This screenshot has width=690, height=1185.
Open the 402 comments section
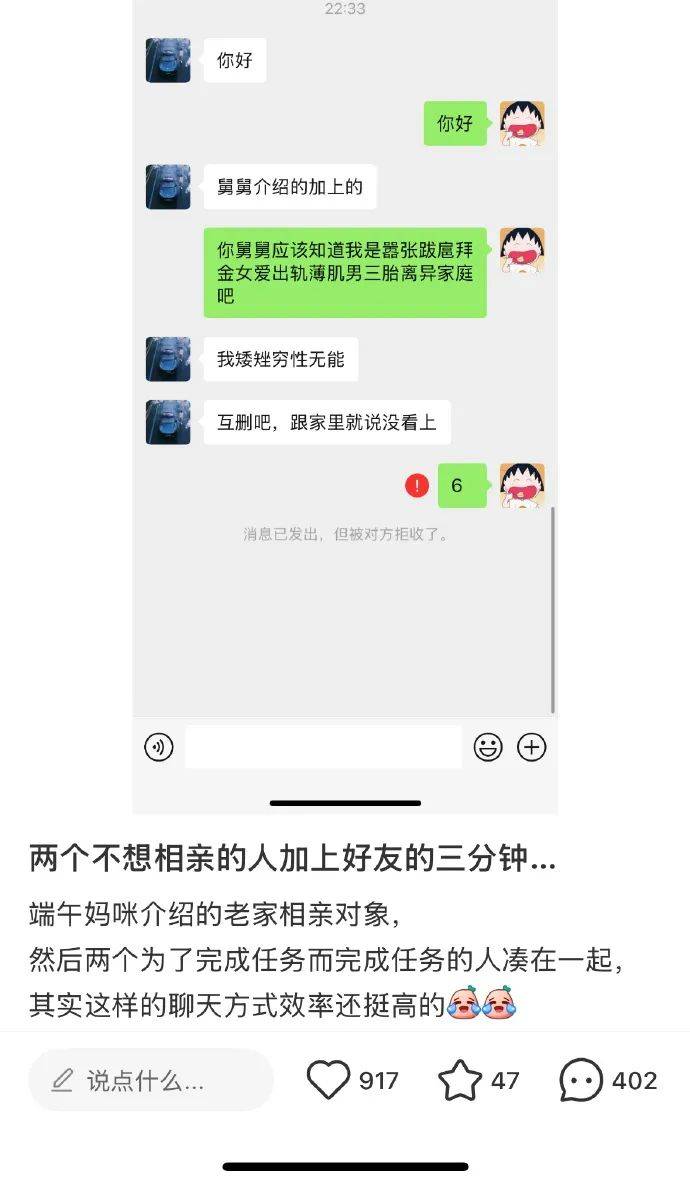coord(581,1080)
